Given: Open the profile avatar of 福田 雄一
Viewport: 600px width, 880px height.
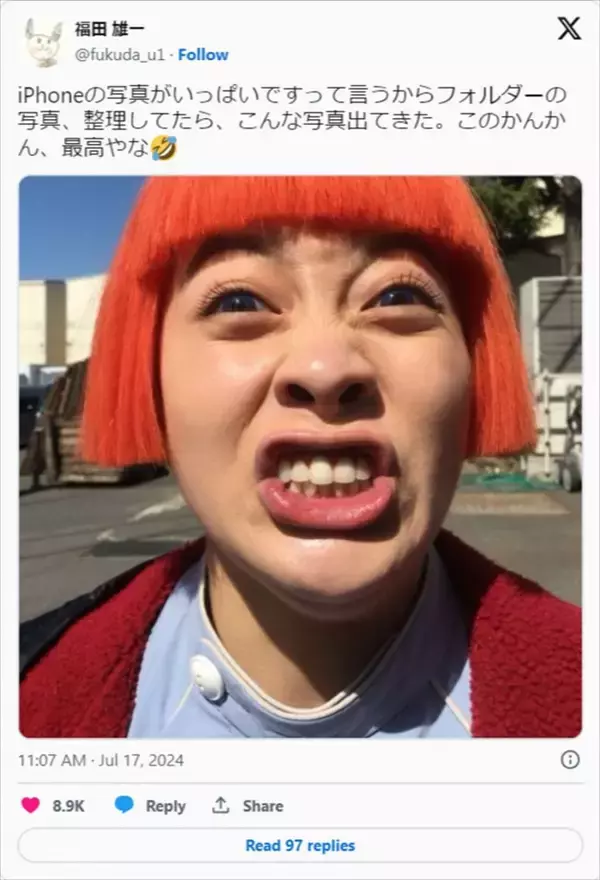Looking at the screenshot, I should 42,42.
